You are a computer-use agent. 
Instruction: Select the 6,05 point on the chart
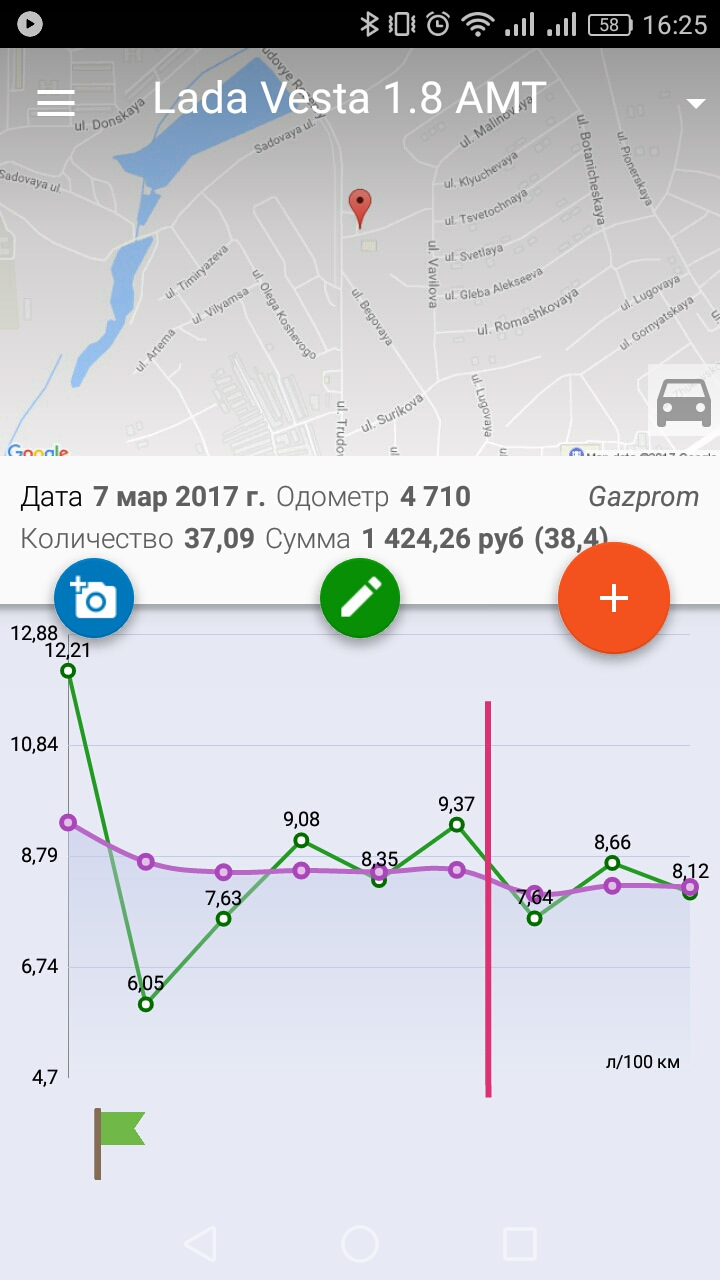(x=146, y=1004)
